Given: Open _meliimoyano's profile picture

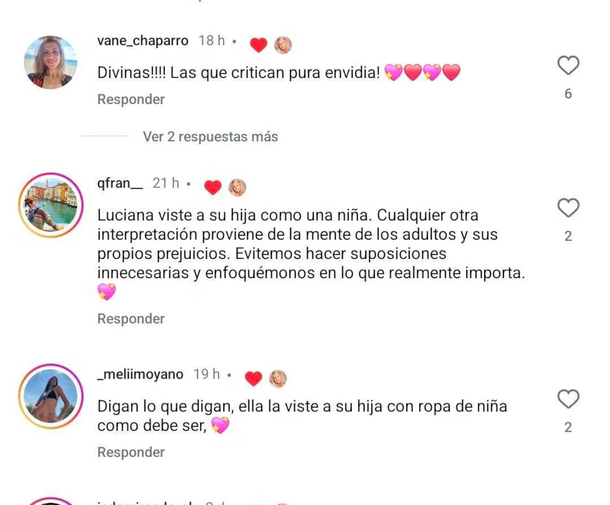Looking at the screenshot, I should pos(50,396).
